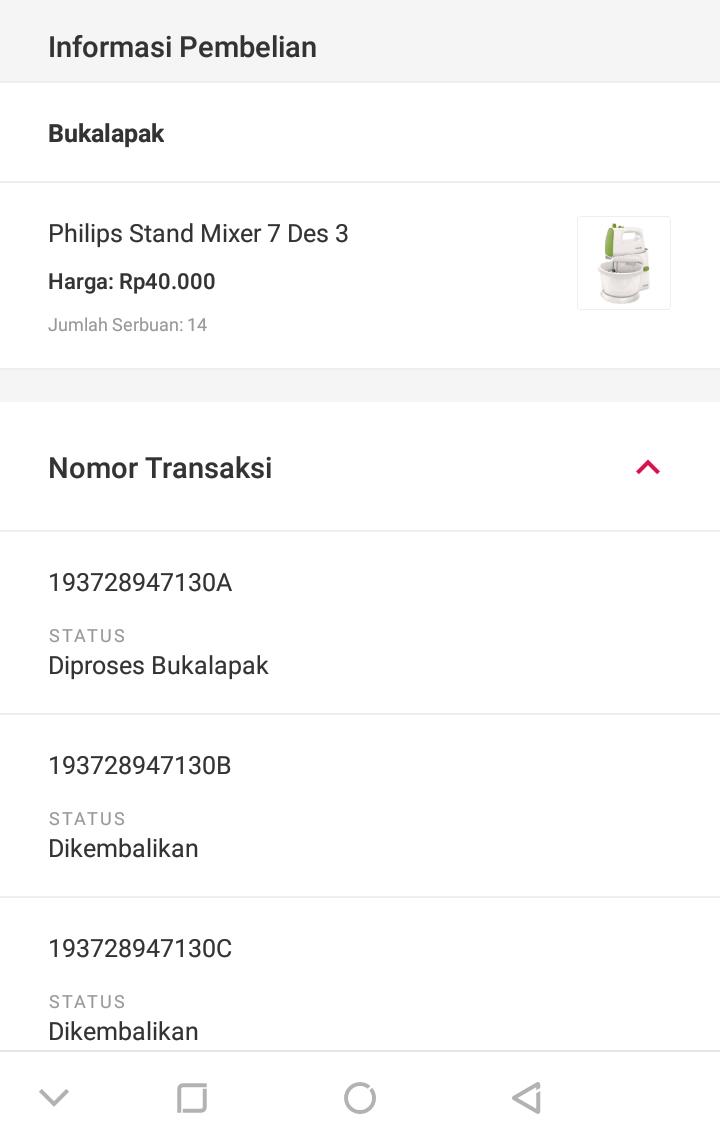Tap the downward chevron in the navigation bar
The height and width of the screenshot is (1146, 720).
[x=53, y=1097]
